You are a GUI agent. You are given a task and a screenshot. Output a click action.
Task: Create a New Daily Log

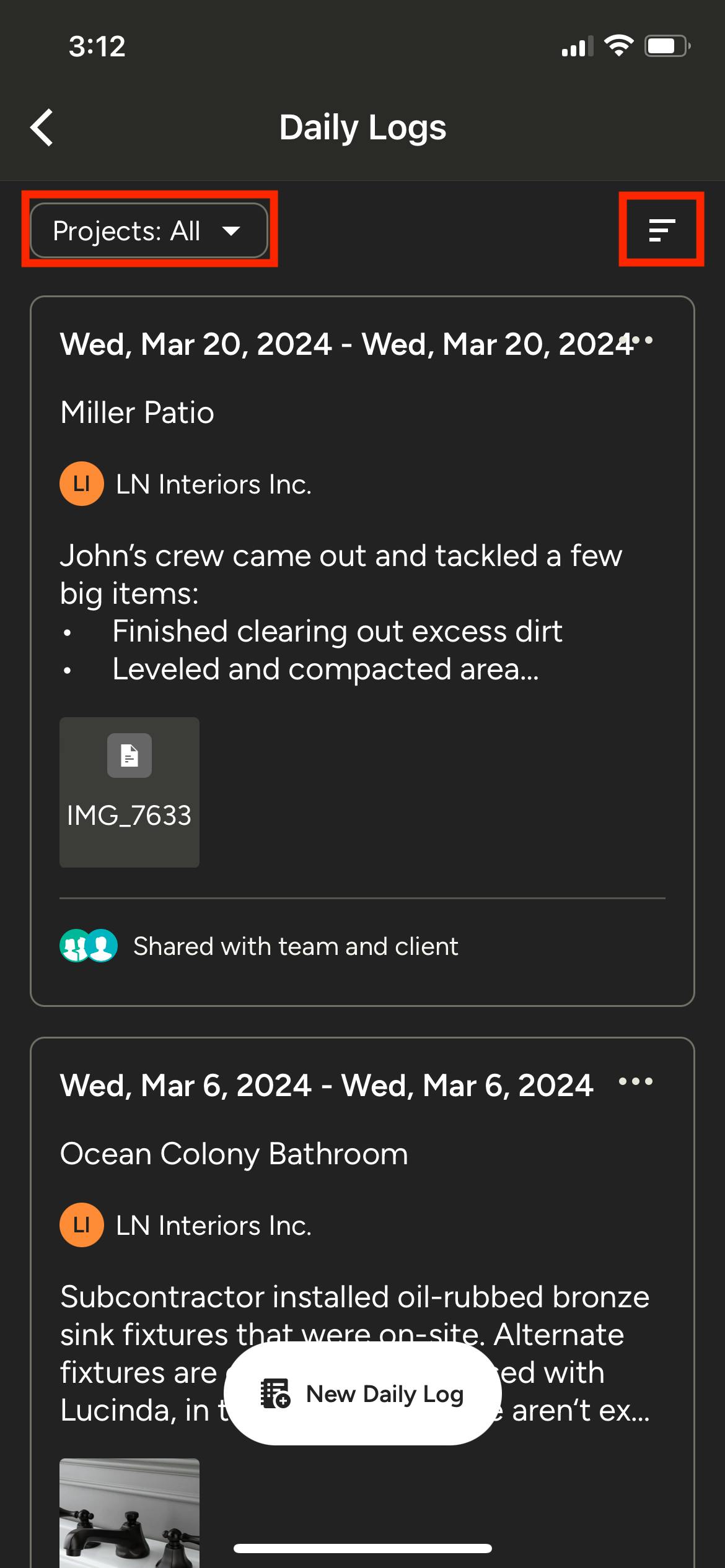coord(362,1394)
